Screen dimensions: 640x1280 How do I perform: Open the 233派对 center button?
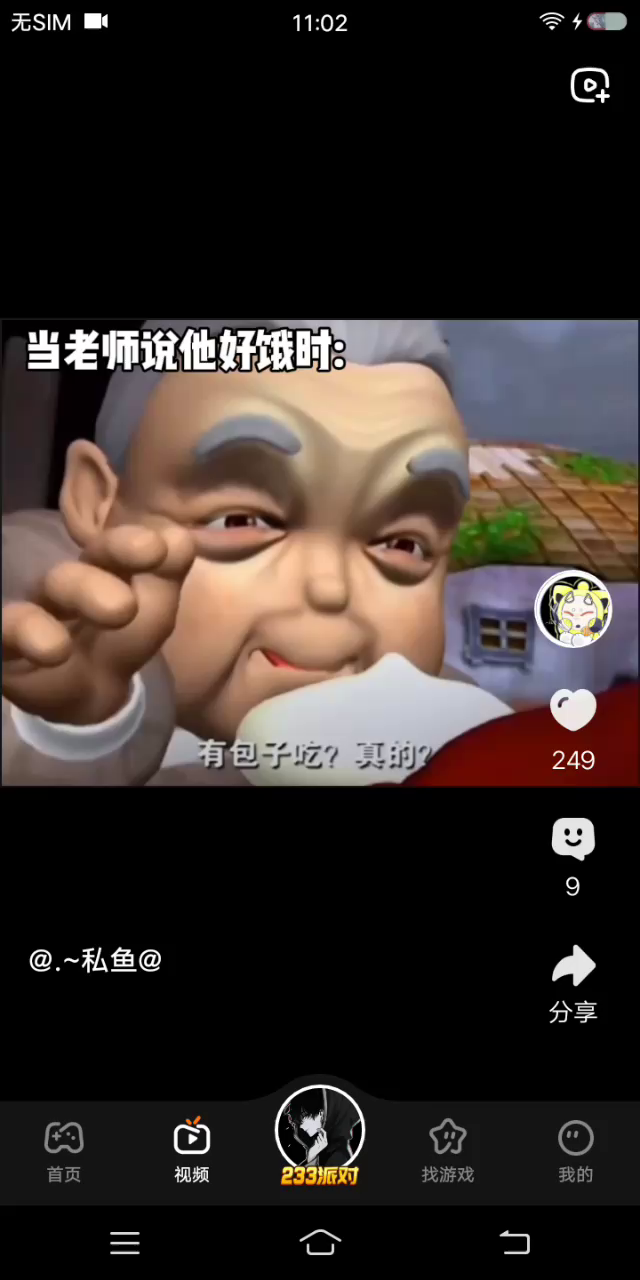tap(320, 1136)
